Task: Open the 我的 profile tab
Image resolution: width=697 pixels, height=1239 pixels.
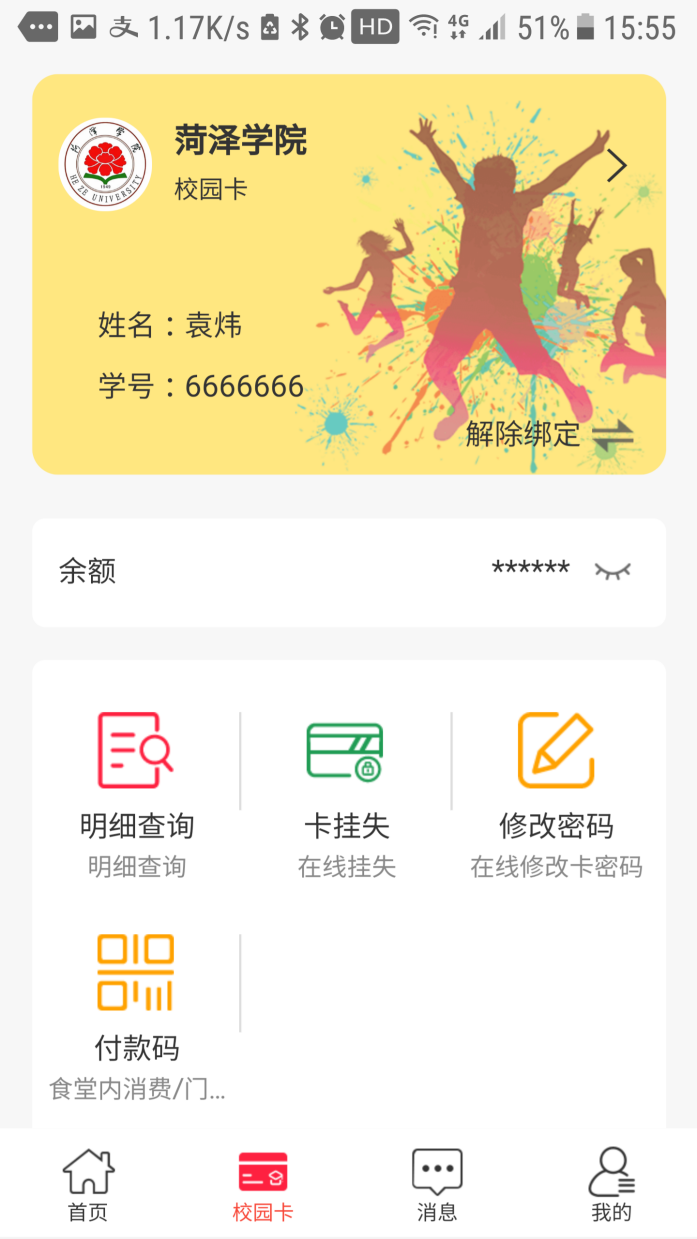Action: point(611,1185)
